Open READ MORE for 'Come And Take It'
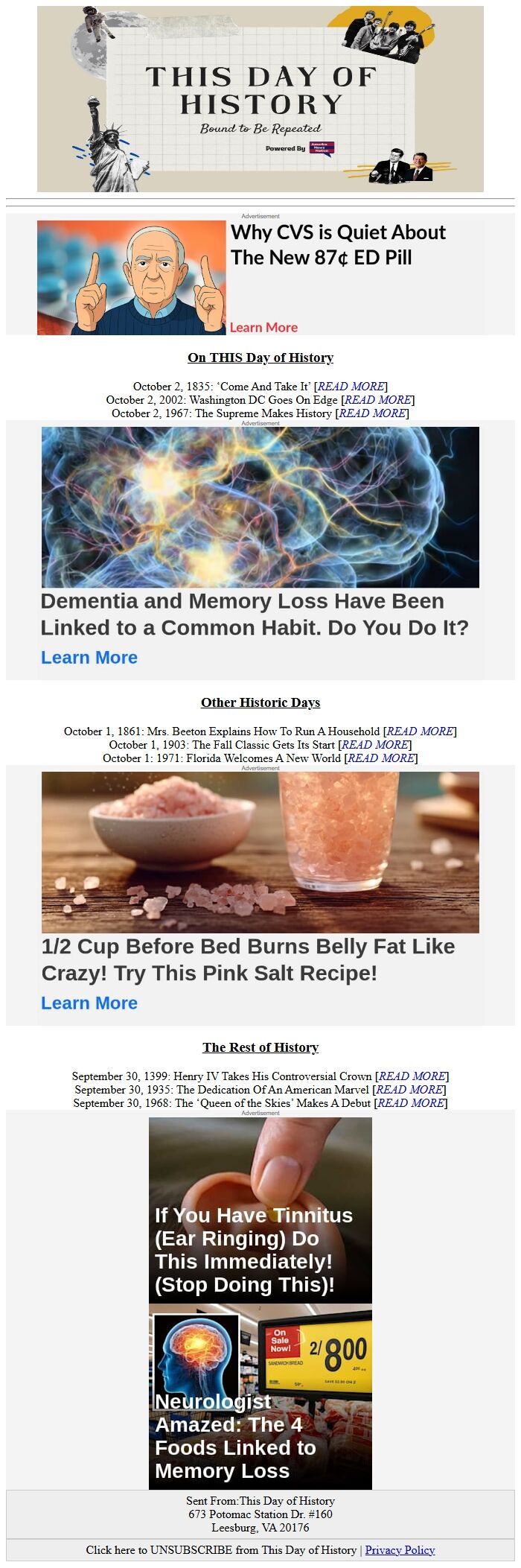 click(350, 387)
